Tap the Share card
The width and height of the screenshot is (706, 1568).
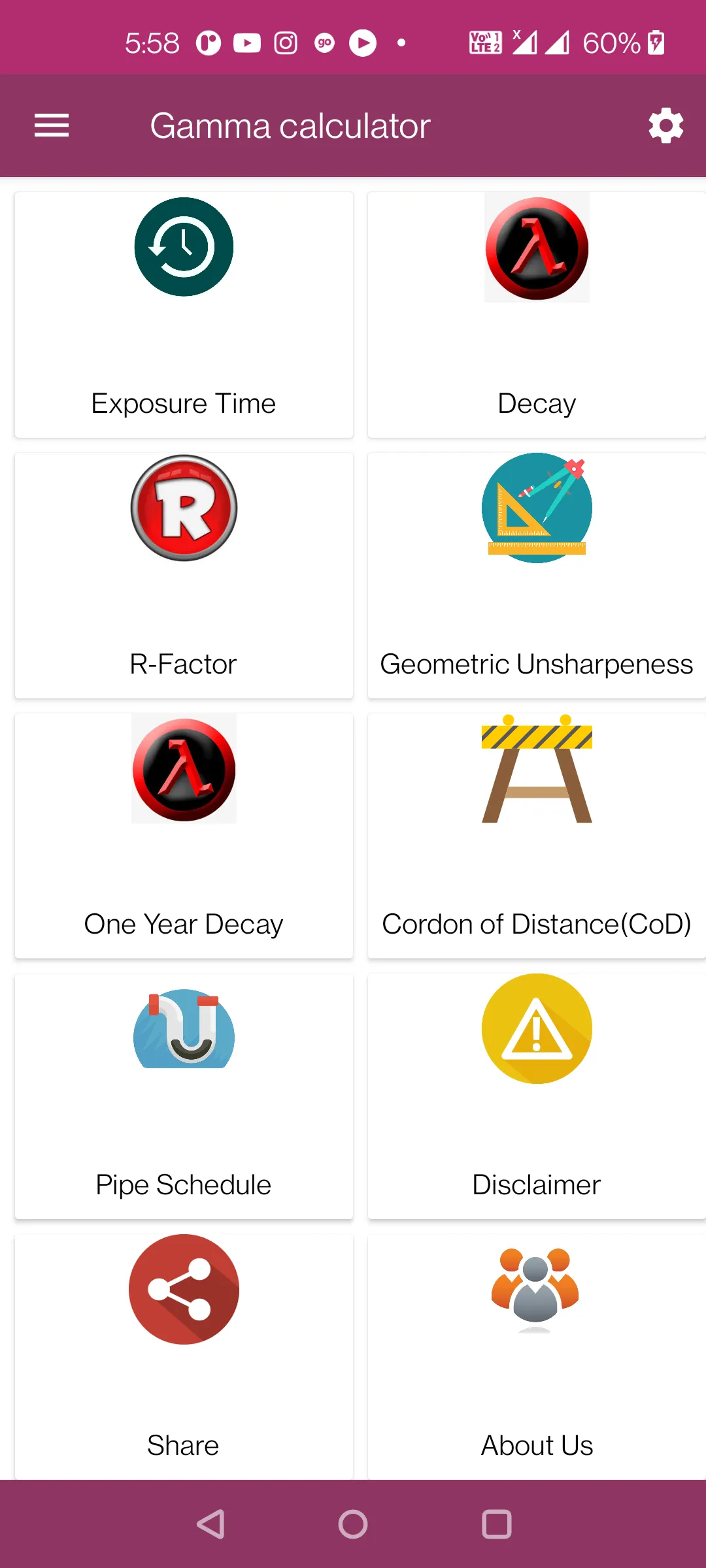184,1356
